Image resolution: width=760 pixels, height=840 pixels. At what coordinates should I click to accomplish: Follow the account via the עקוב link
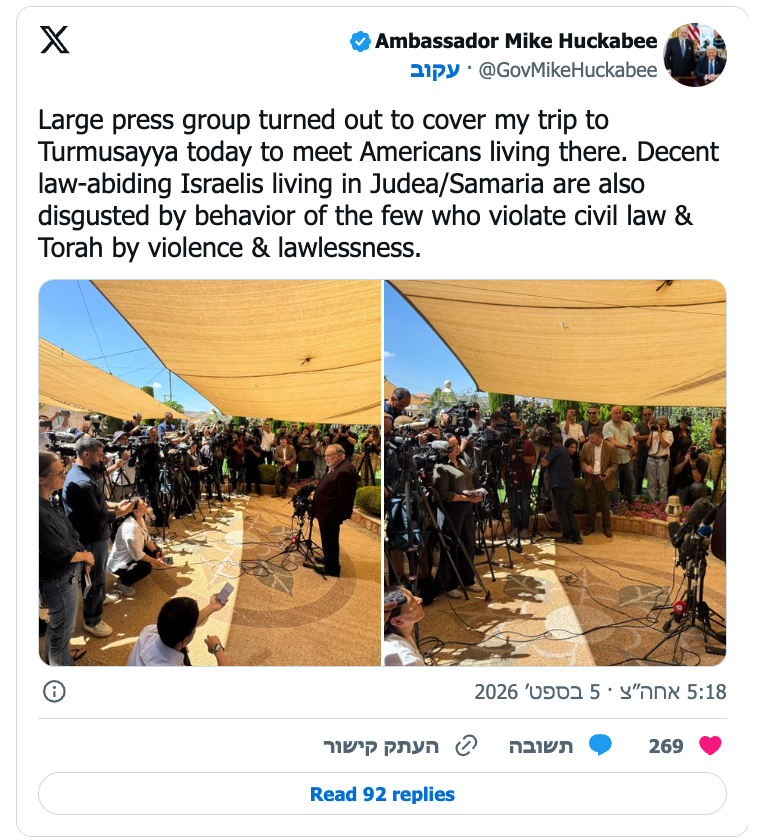pyautogui.click(x=434, y=71)
